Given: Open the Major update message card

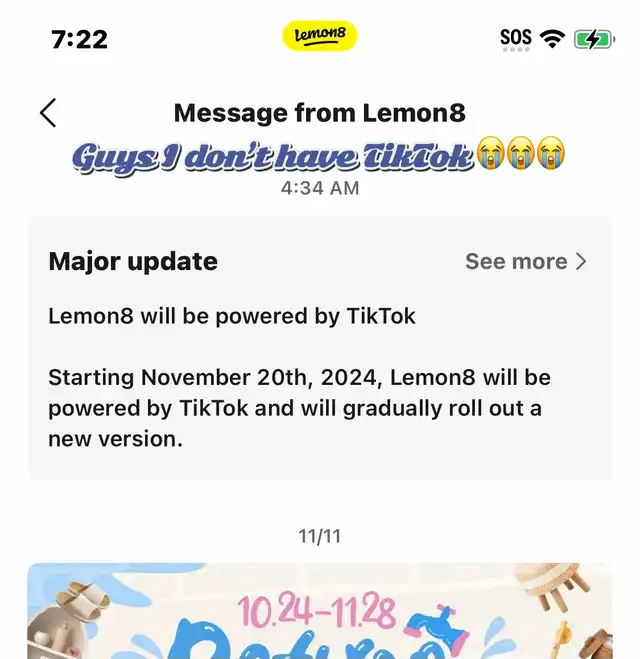Looking at the screenshot, I should pyautogui.click(x=319, y=380).
